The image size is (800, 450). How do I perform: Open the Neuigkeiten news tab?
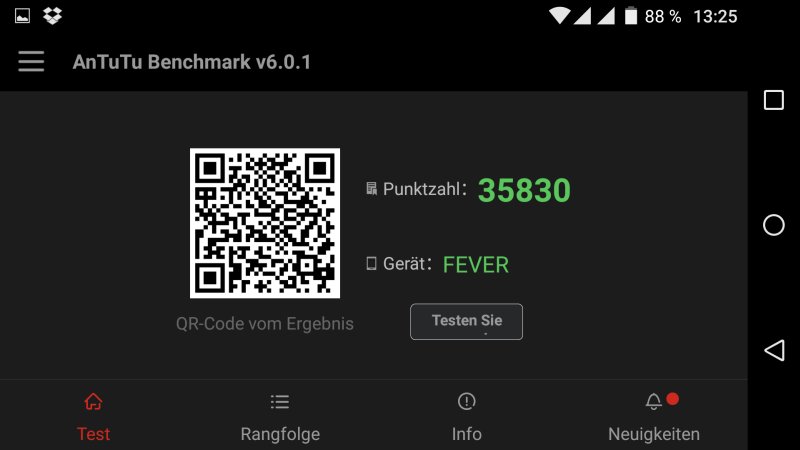(x=653, y=416)
